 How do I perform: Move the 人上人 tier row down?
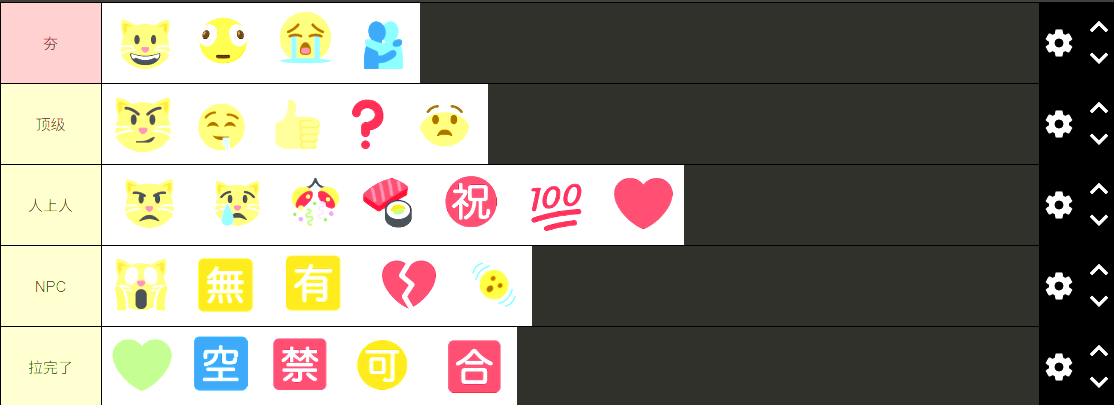coord(1098,221)
